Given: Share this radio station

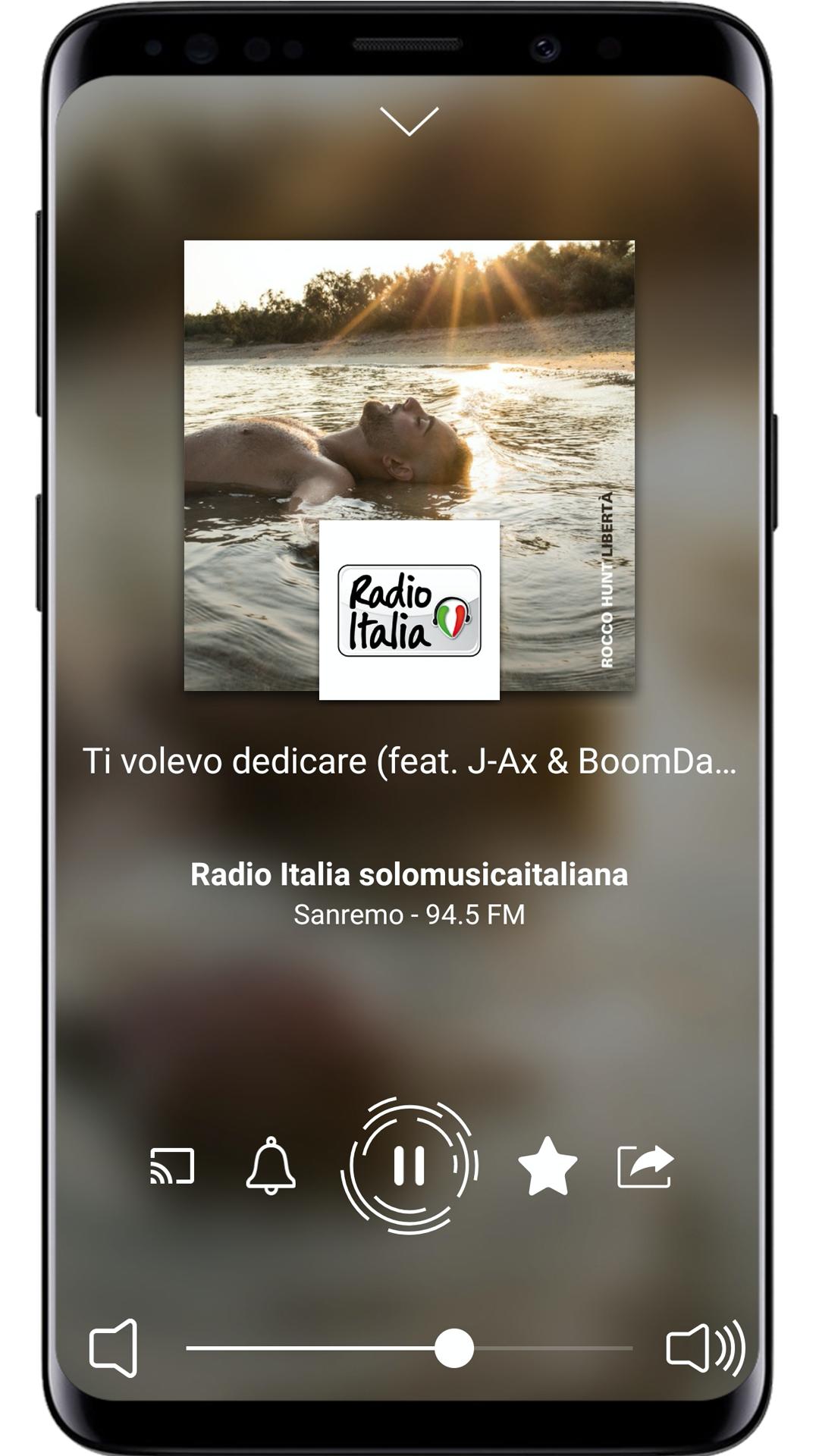Looking at the screenshot, I should [645, 1166].
